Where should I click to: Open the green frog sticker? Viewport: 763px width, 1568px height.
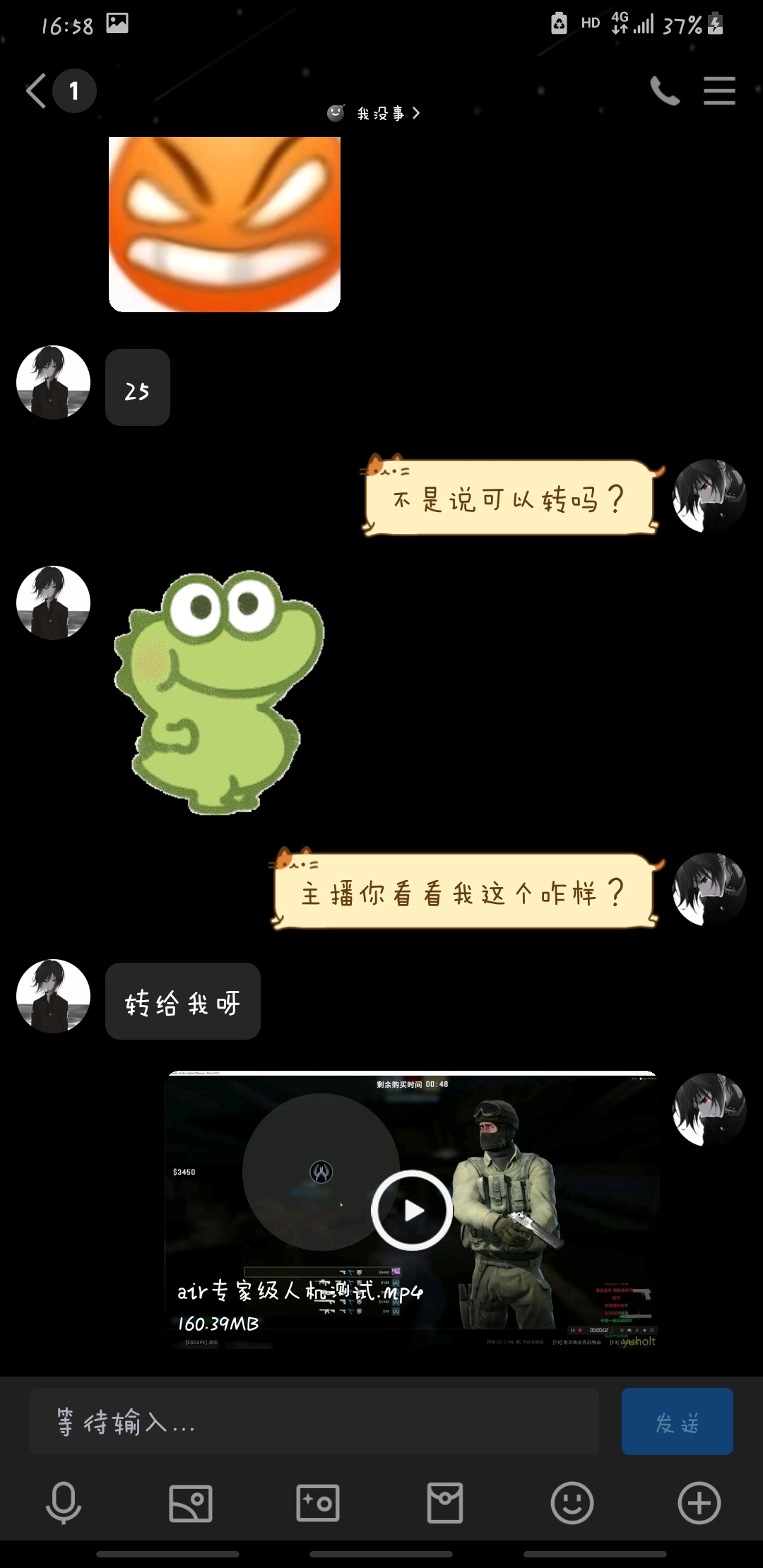(x=219, y=692)
